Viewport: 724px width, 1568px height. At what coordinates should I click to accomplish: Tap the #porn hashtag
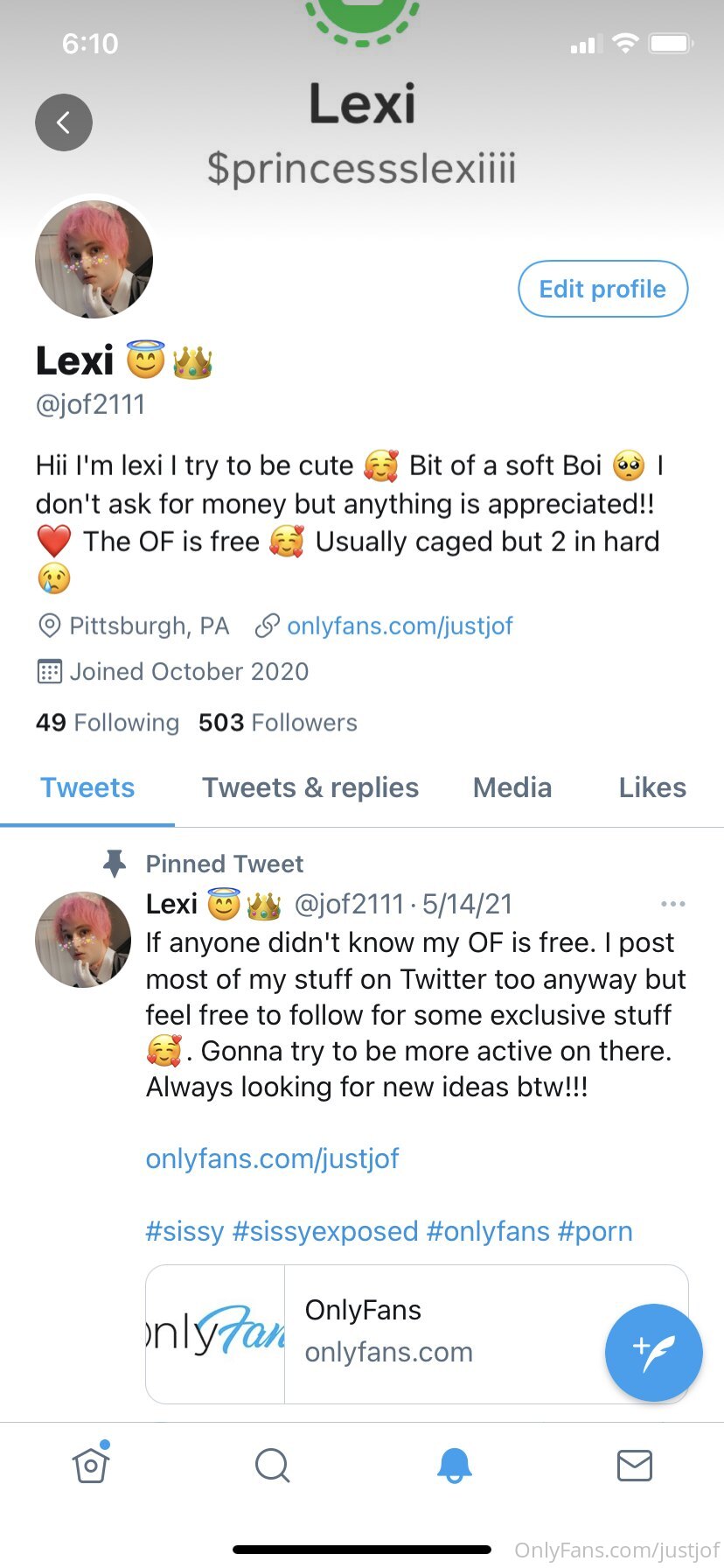[x=595, y=1231]
